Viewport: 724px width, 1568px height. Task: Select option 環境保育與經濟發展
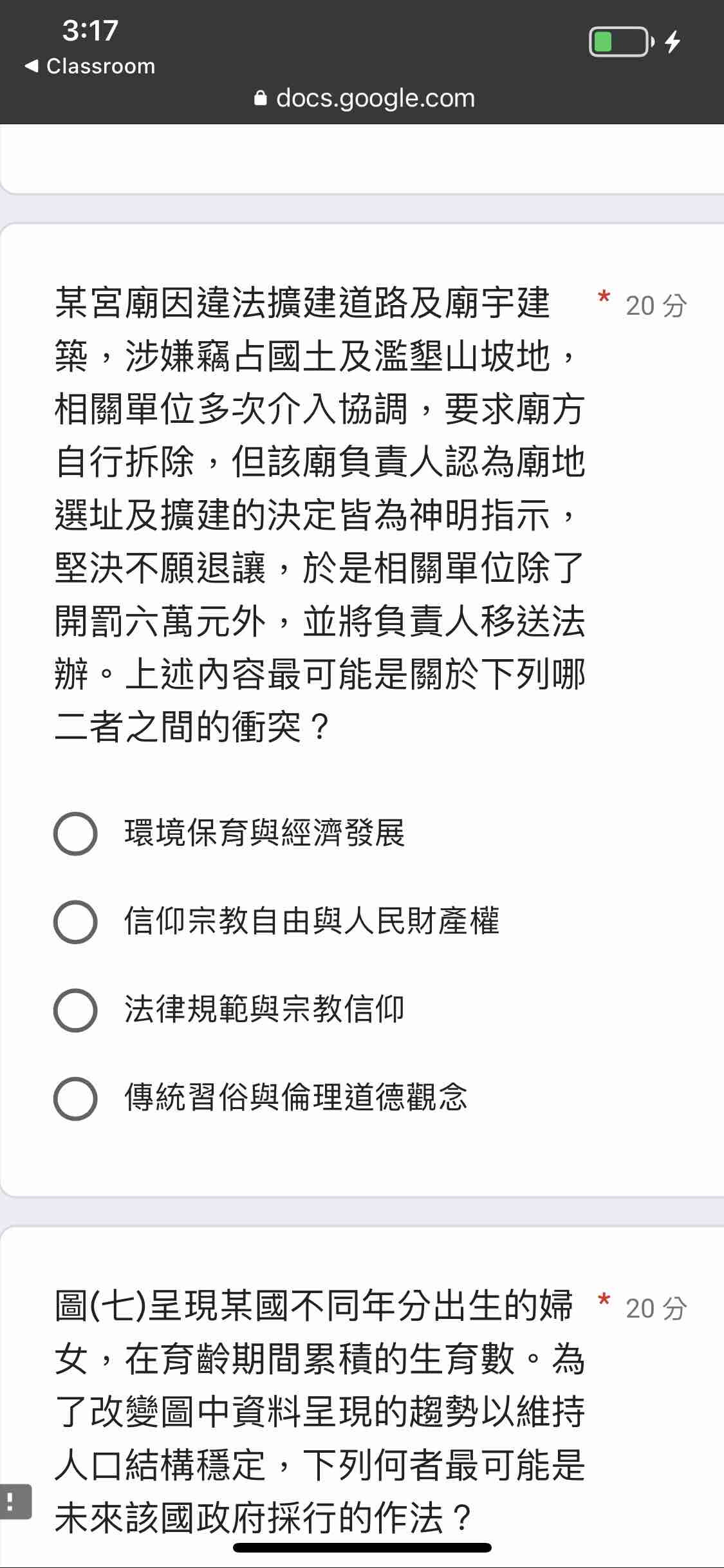(75, 834)
